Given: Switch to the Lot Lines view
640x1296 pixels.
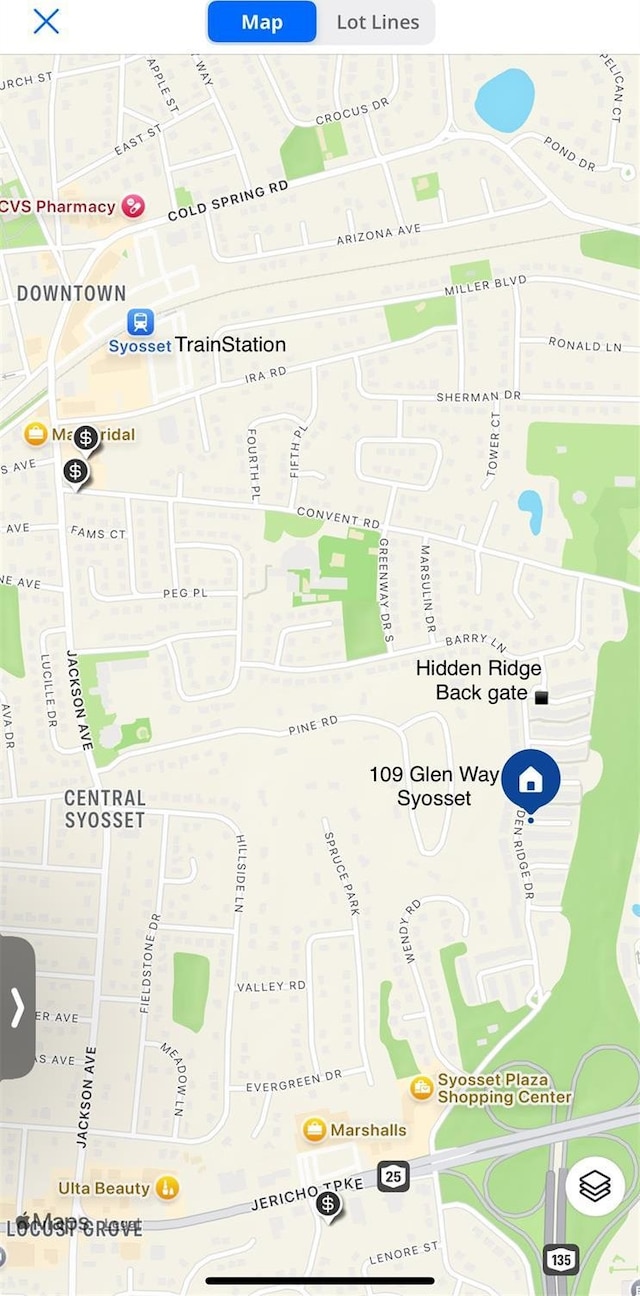Looking at the screenshot, I should point(377,22).
